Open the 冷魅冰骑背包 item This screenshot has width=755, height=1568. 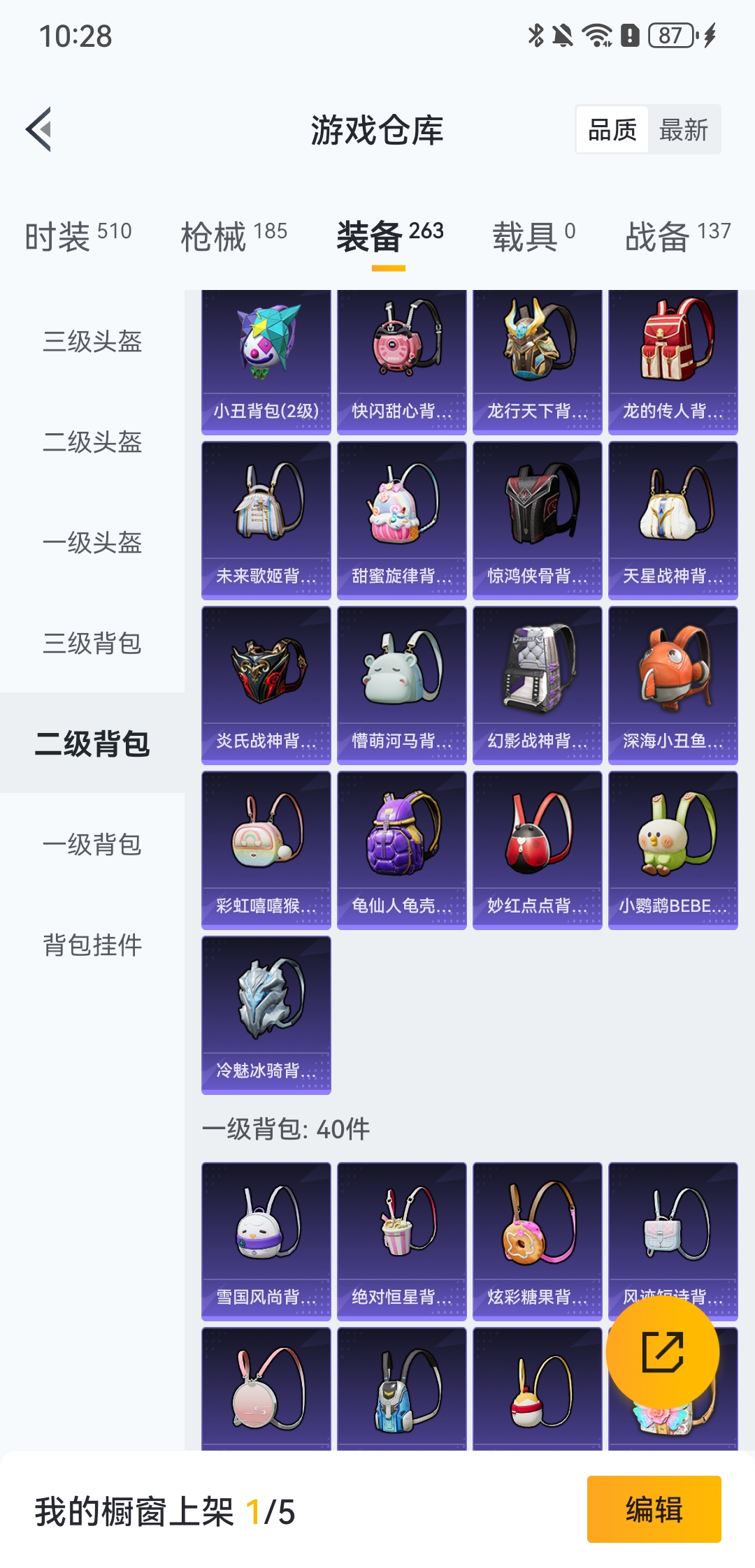pyautogui.click(x=266, y=1015)
